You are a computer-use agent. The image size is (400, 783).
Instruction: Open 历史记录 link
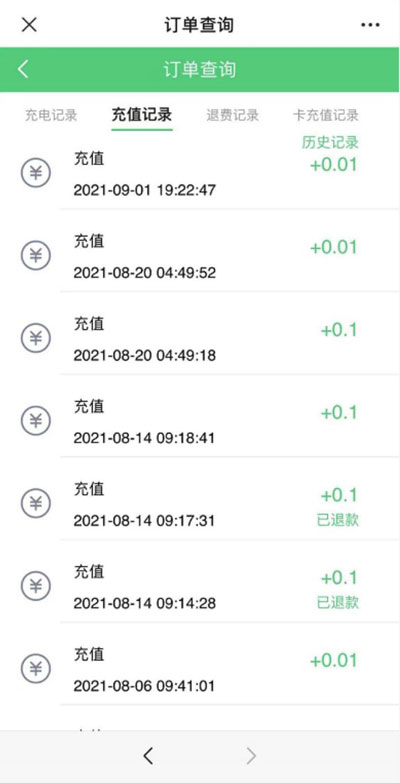point(330,142)
